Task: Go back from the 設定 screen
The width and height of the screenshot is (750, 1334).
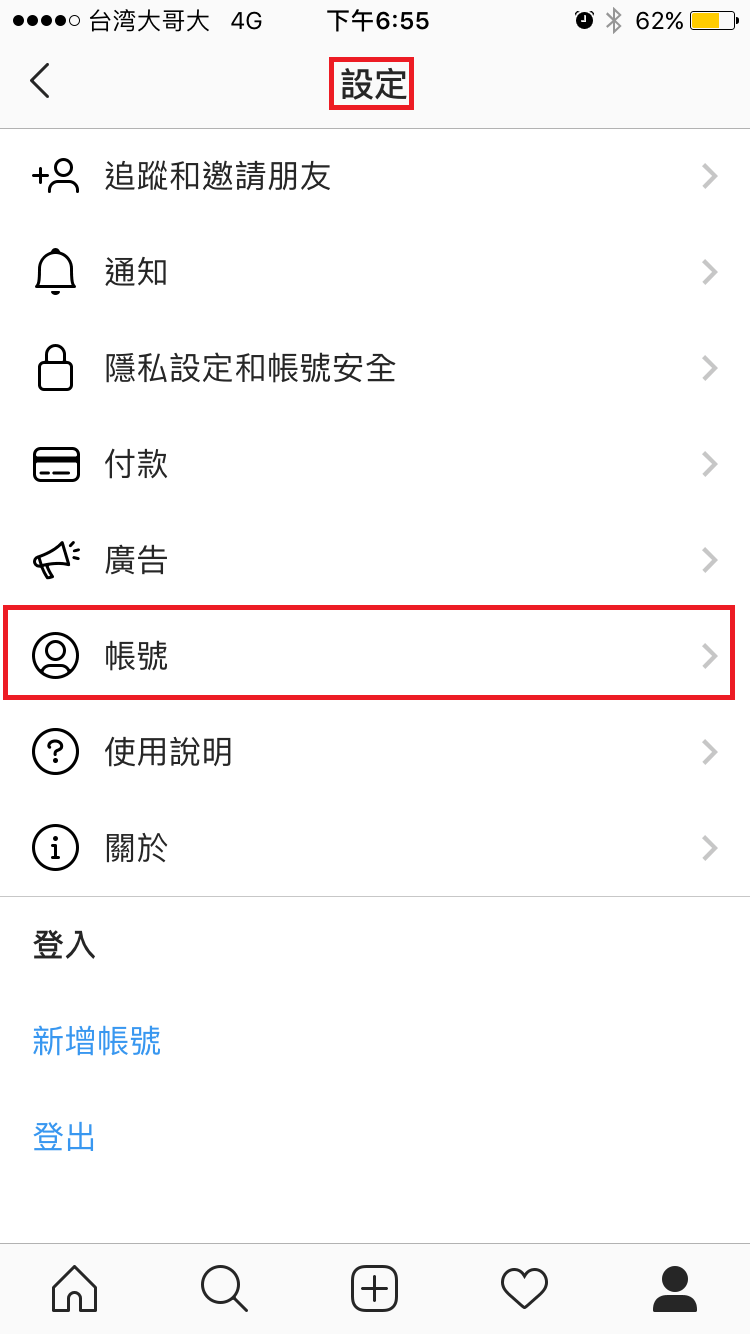Action: [x=40, y=81]
